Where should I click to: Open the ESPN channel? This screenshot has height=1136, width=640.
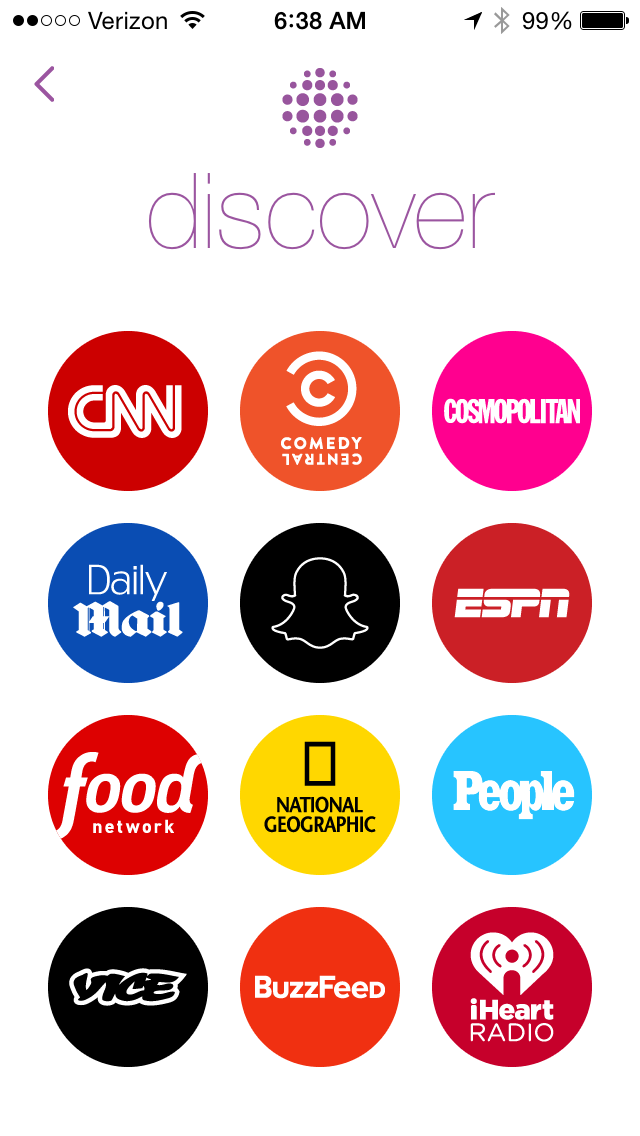tap(512, 603)
